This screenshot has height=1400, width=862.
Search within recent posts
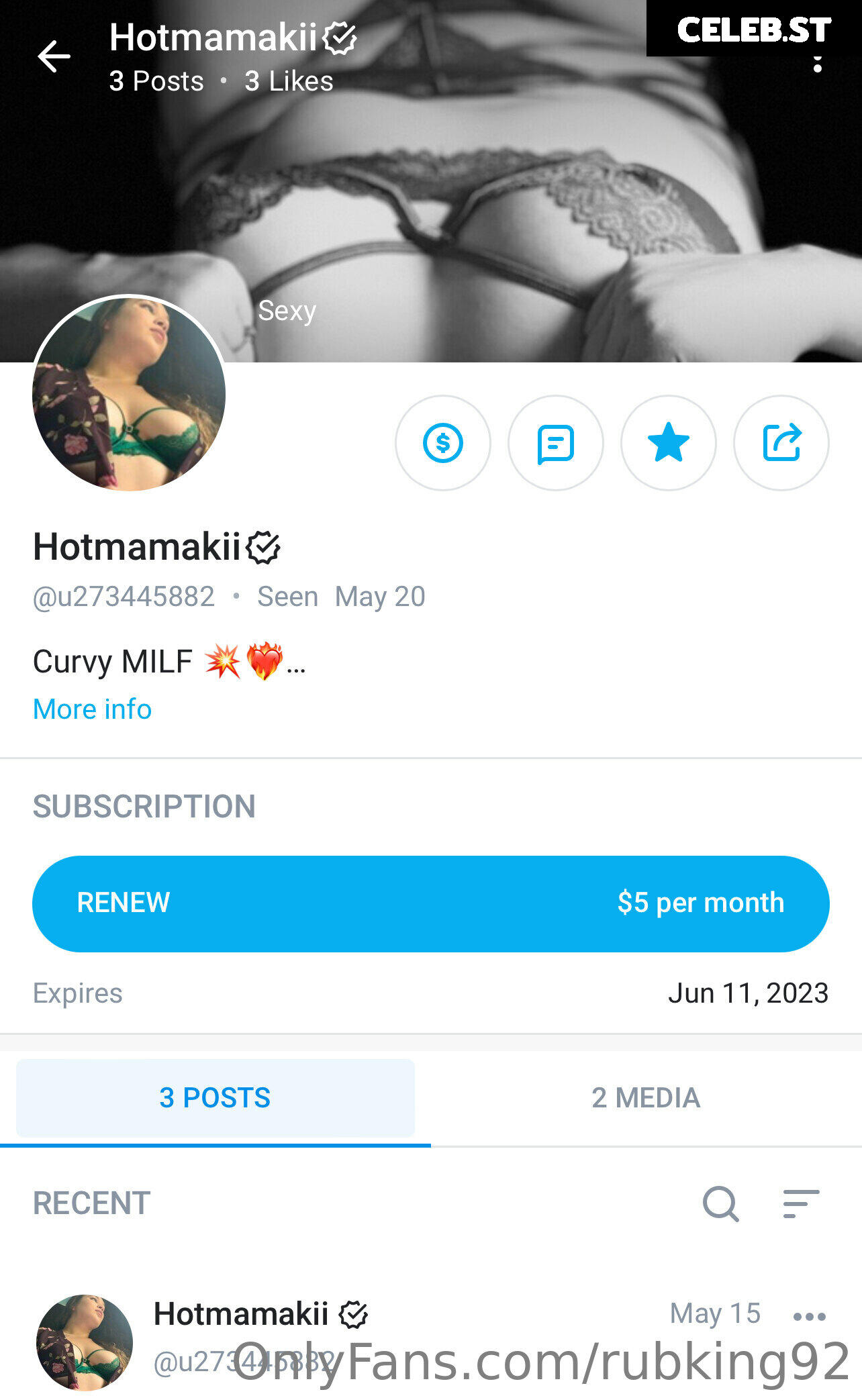(x=721, y=1203)
